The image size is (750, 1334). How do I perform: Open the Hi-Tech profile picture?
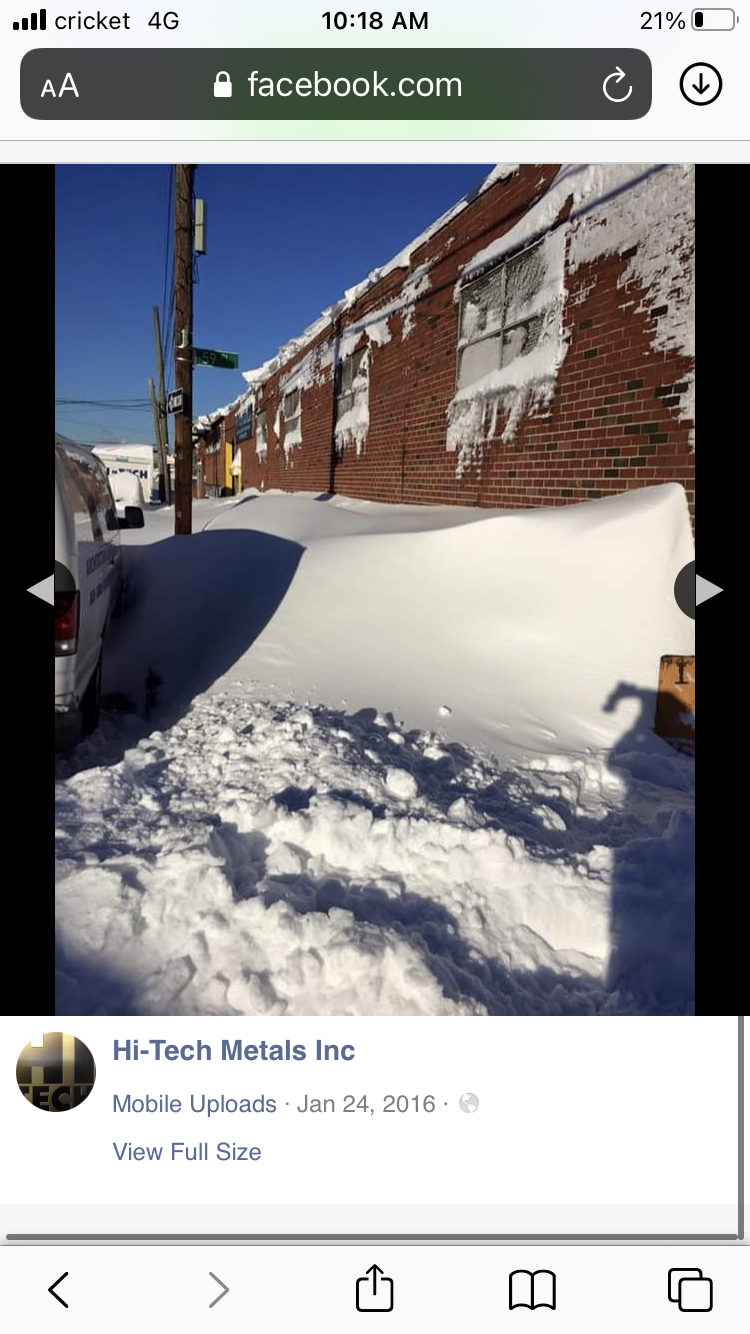pyautogui.click(x=56, y=1072)
